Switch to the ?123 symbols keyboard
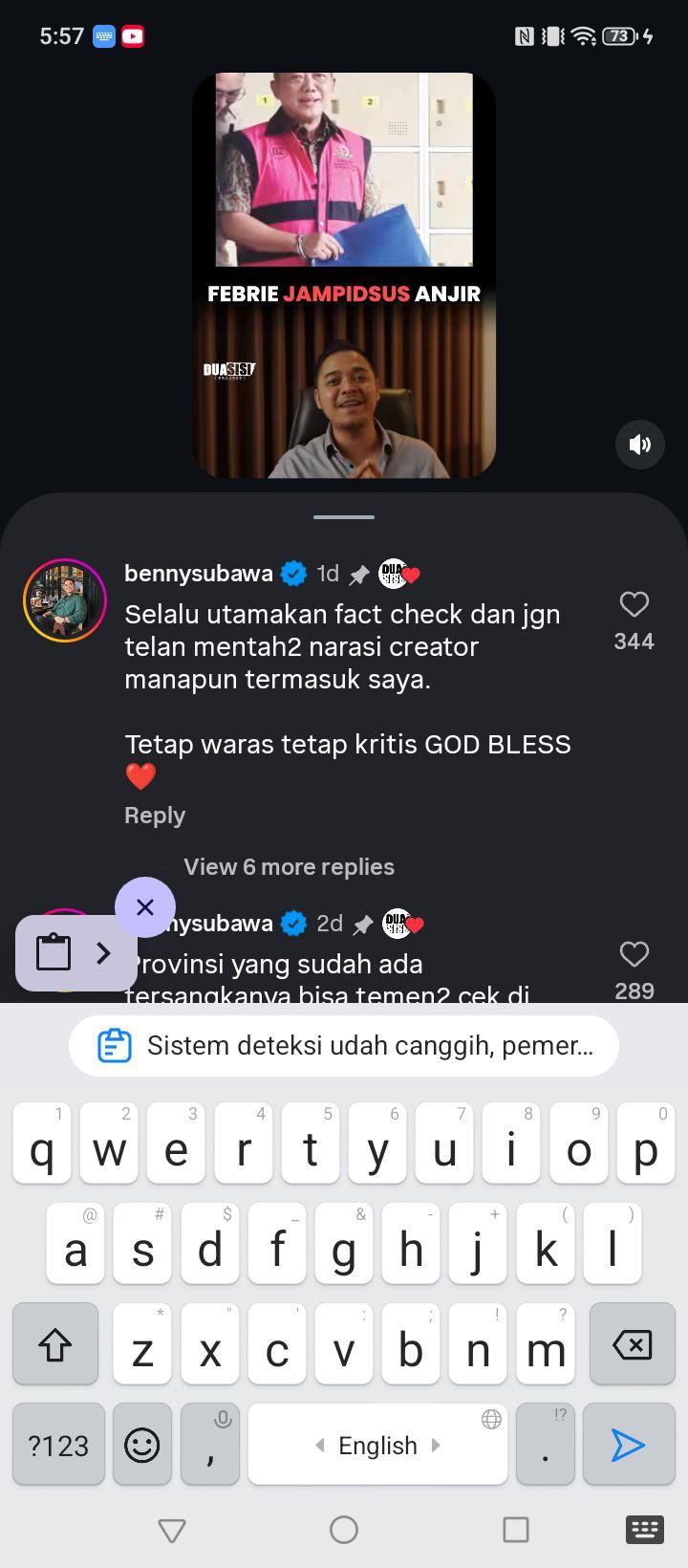The height and width of the screenshot is (1568, 688). click(58, 1445)
